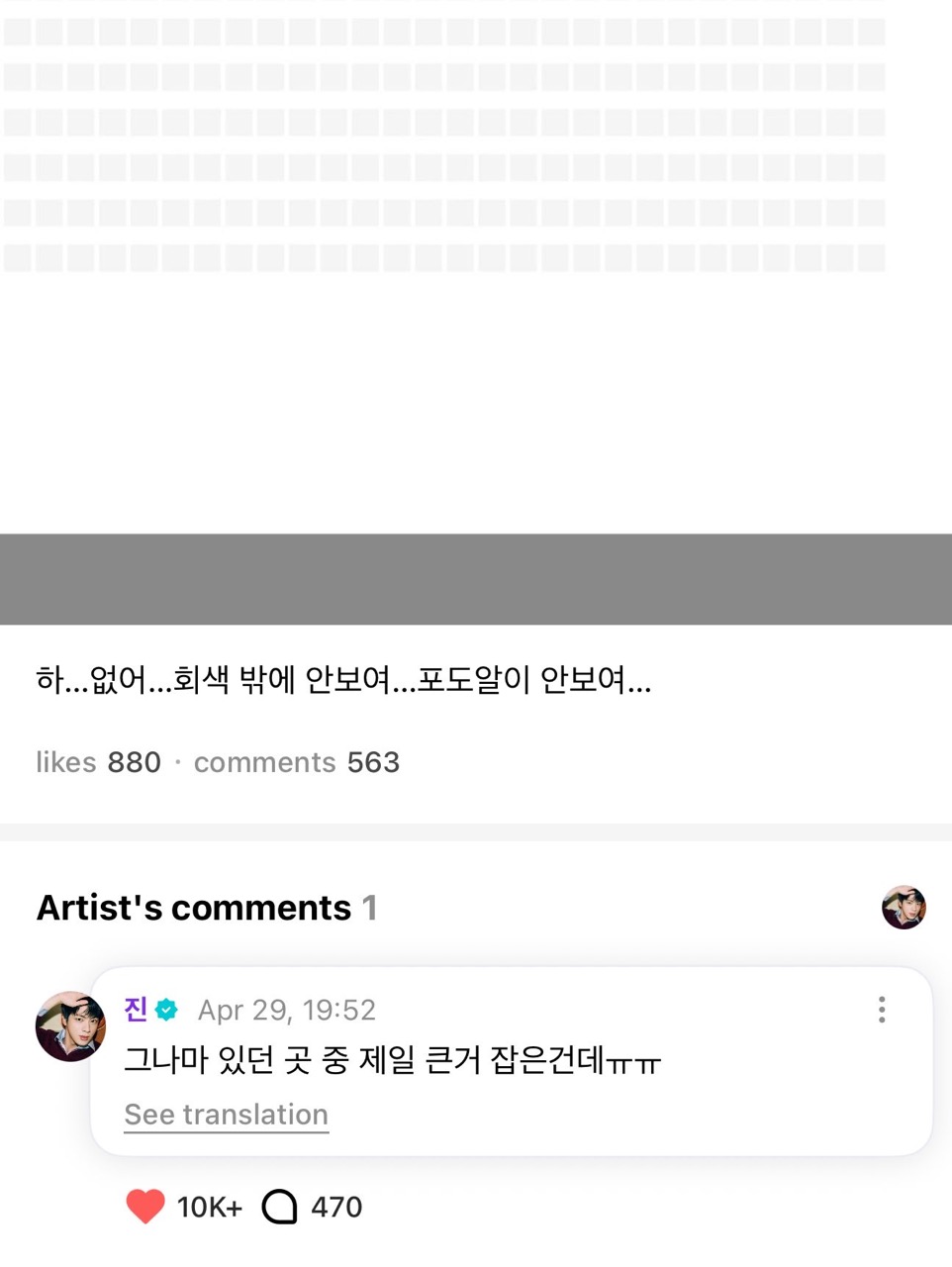This screenshot has height=1267, width=952.
Task: Open replies to 진's comment
Action: tap(280, 1207)
